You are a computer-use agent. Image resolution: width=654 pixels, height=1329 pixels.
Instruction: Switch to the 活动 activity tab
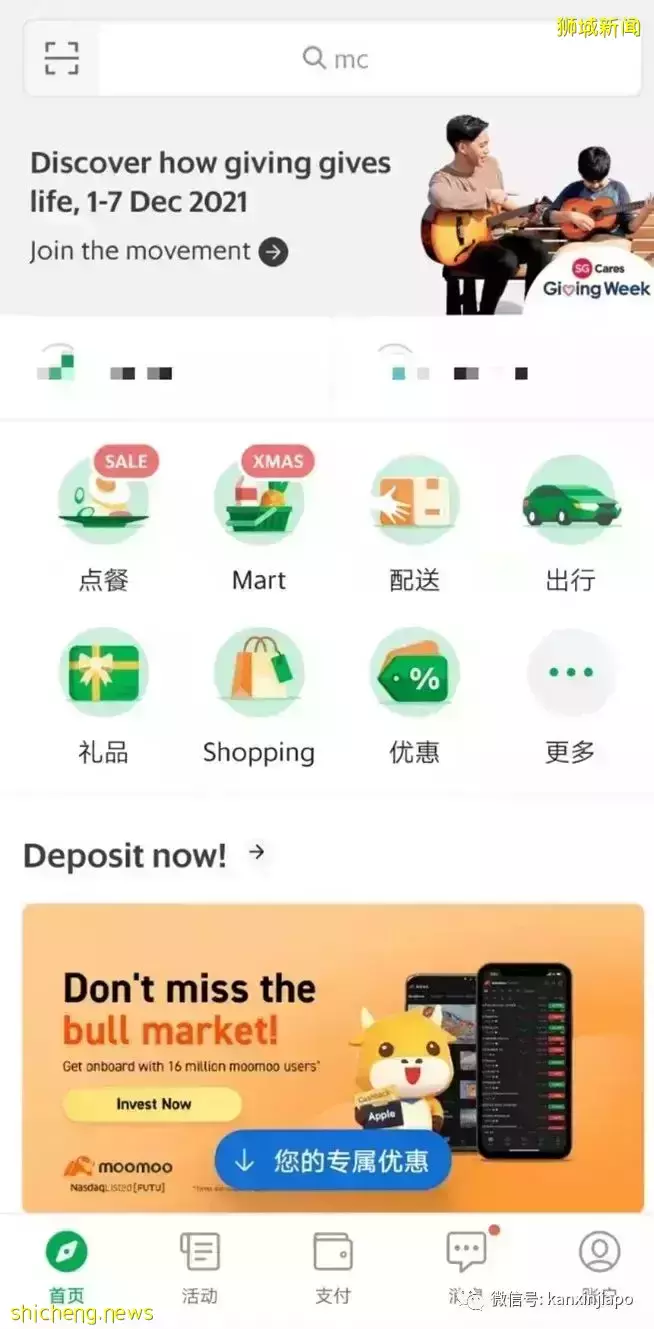pyautogui.click(x=199, y=1265)
